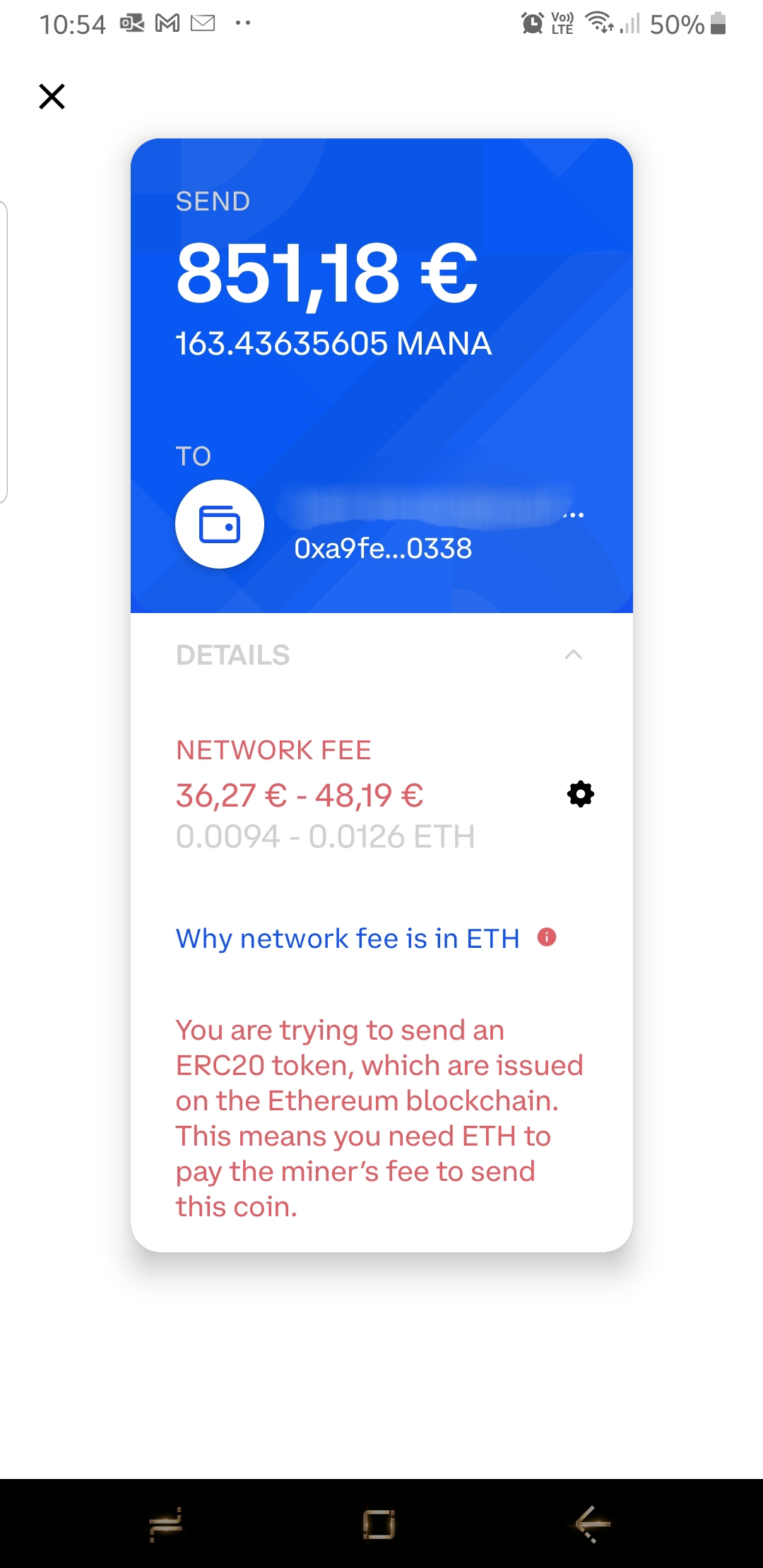Go back using the system back button

[592, 1523]
